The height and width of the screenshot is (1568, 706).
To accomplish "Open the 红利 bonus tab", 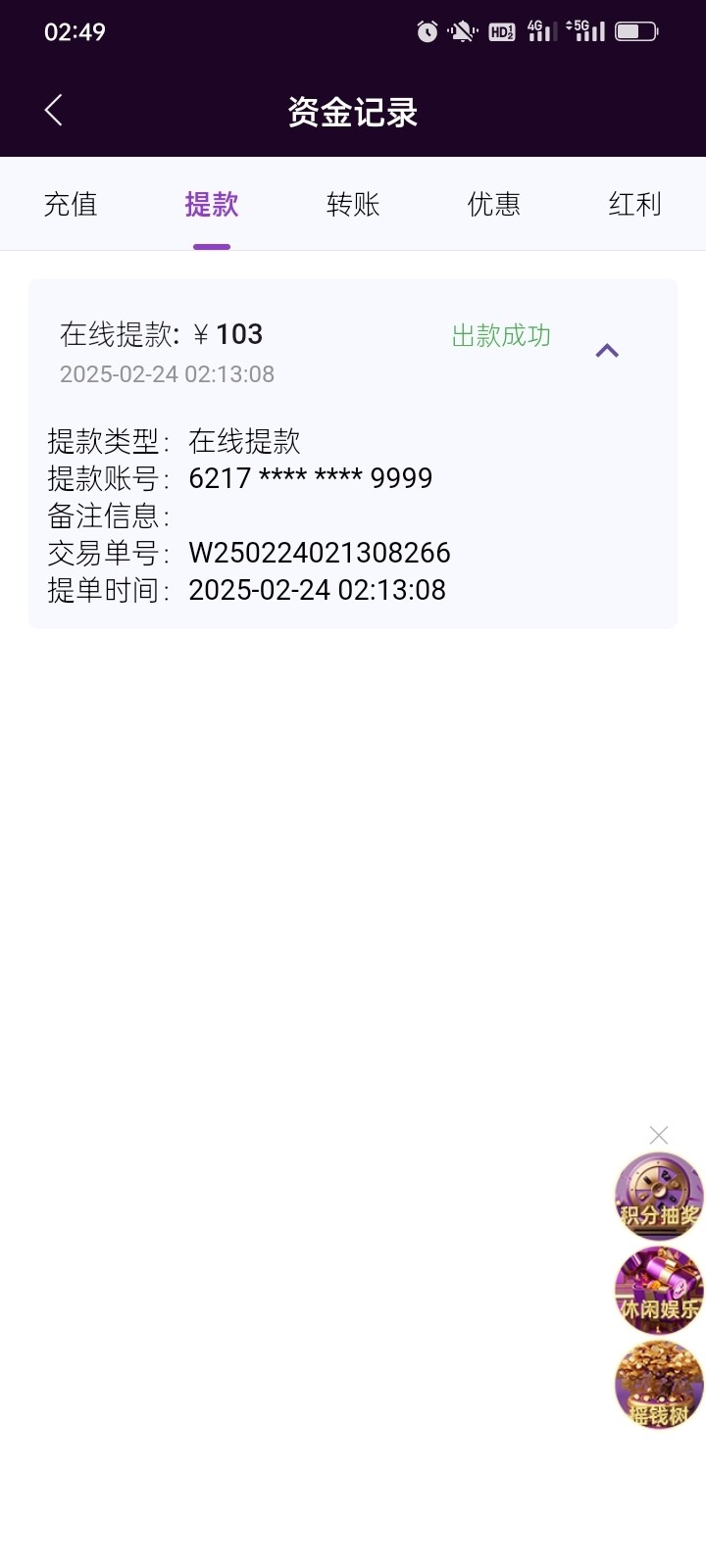I will click(633, 204).
